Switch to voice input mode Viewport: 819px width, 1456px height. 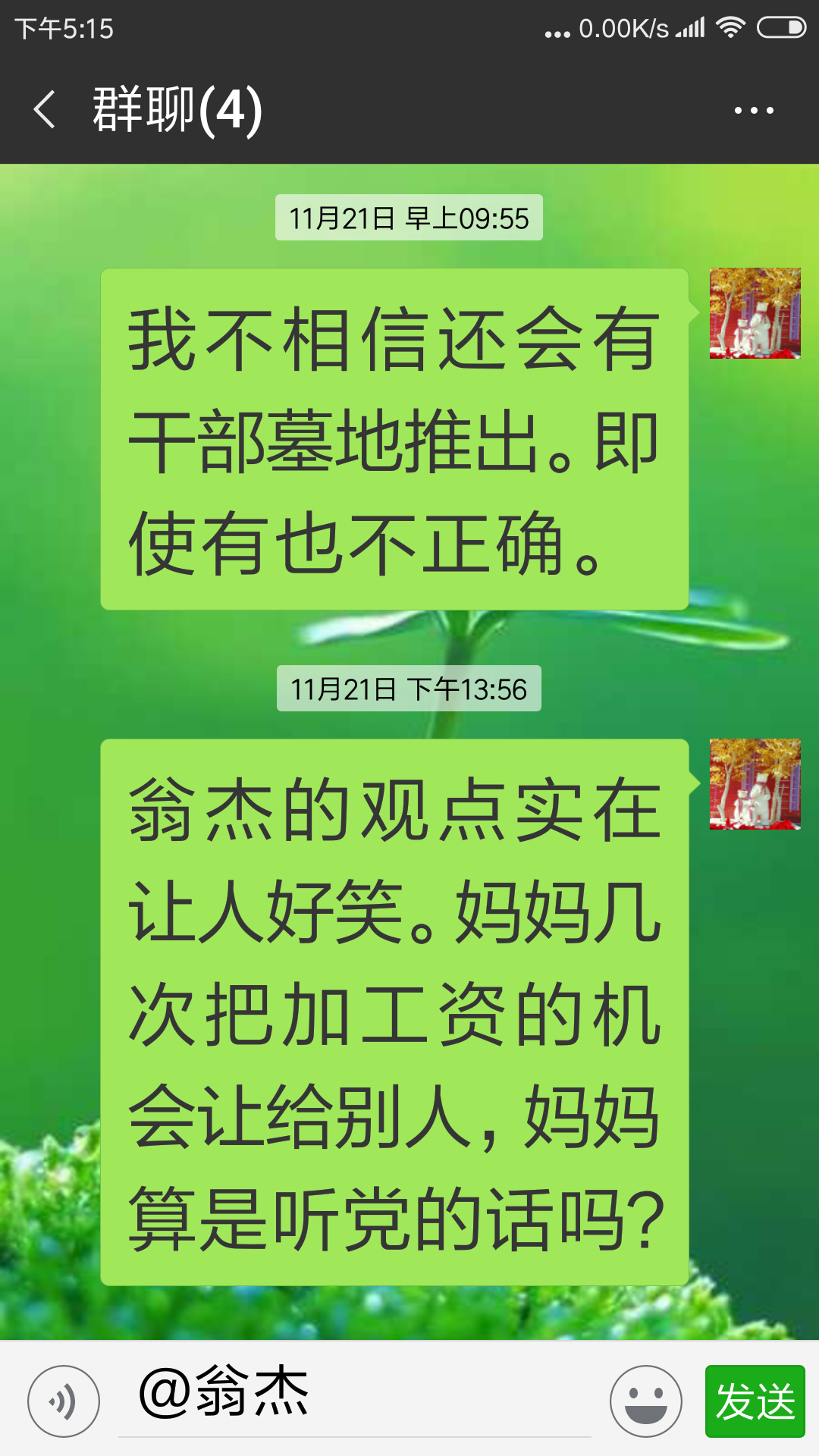[x=64, y=1401]
